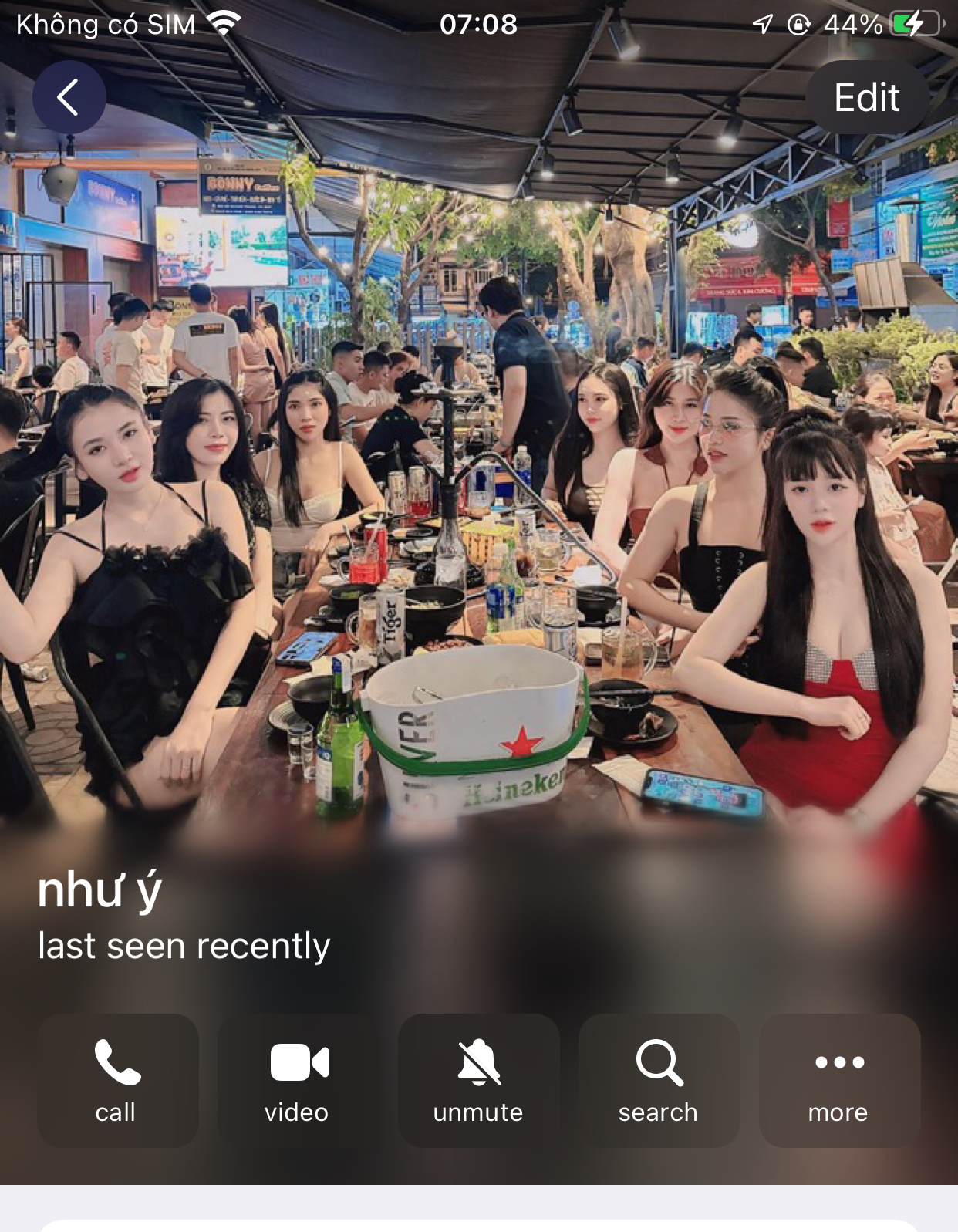Open the more options menu

[839, 1079]
